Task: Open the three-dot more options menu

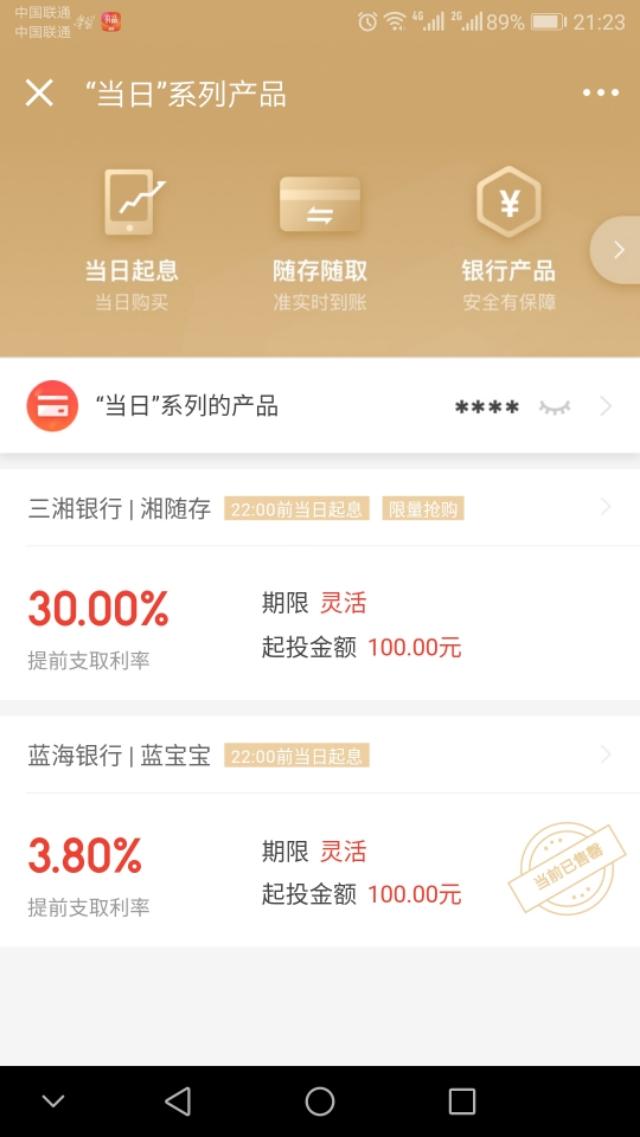Action: click(x=601, y=94)
